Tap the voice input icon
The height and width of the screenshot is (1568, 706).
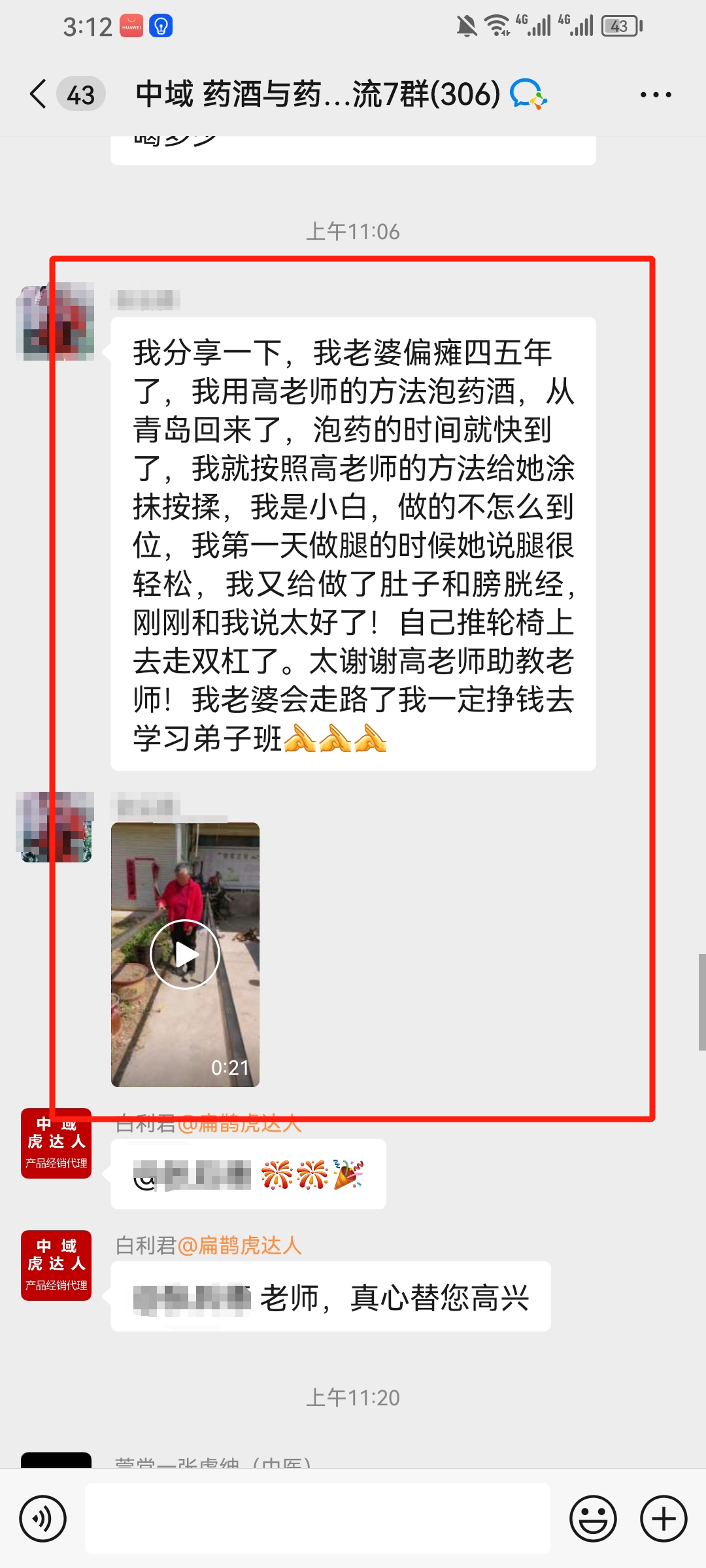[x=43, y=1518]
